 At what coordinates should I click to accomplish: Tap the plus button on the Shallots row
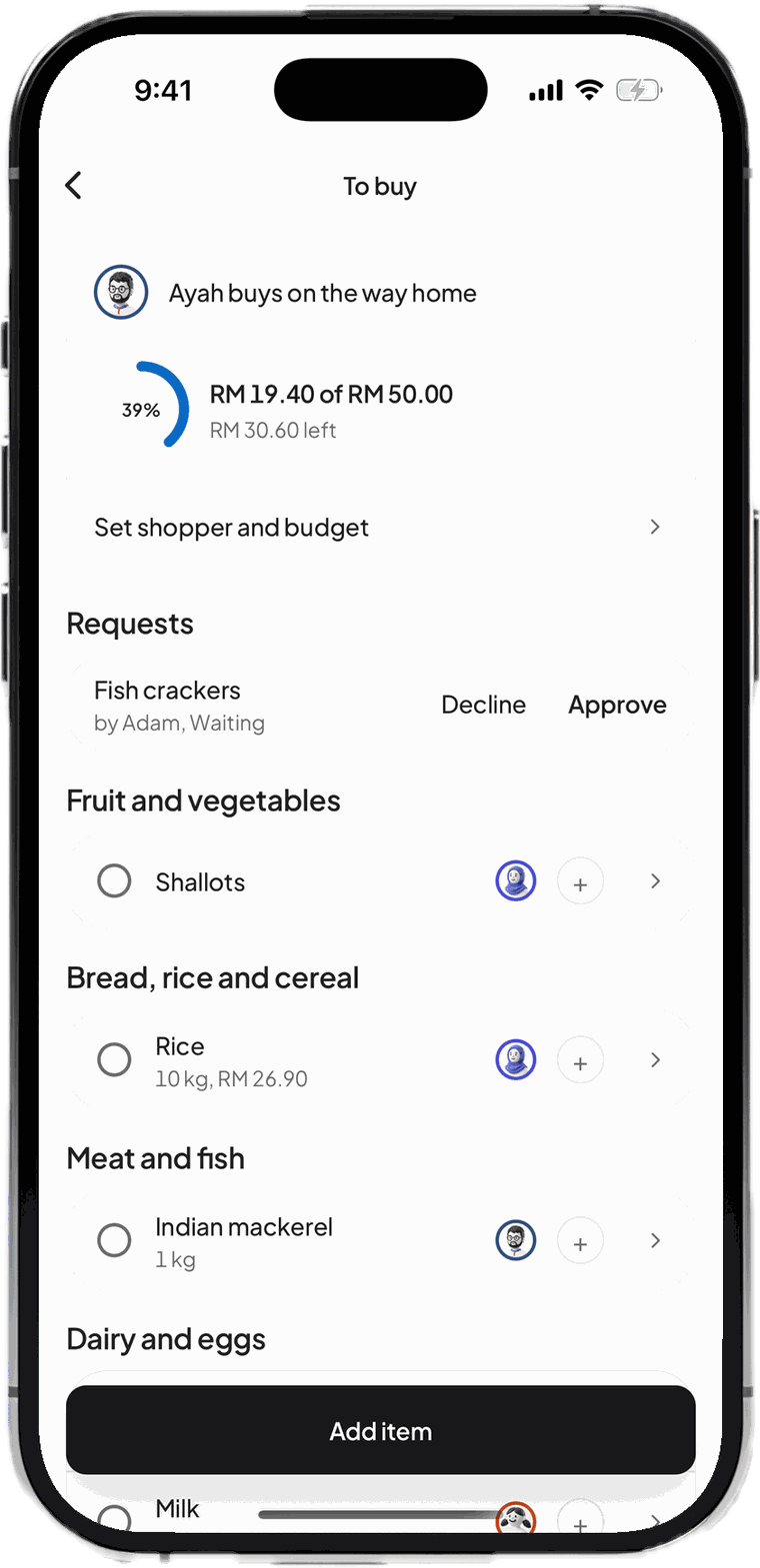pyautogui.click(x=580, y=881)
